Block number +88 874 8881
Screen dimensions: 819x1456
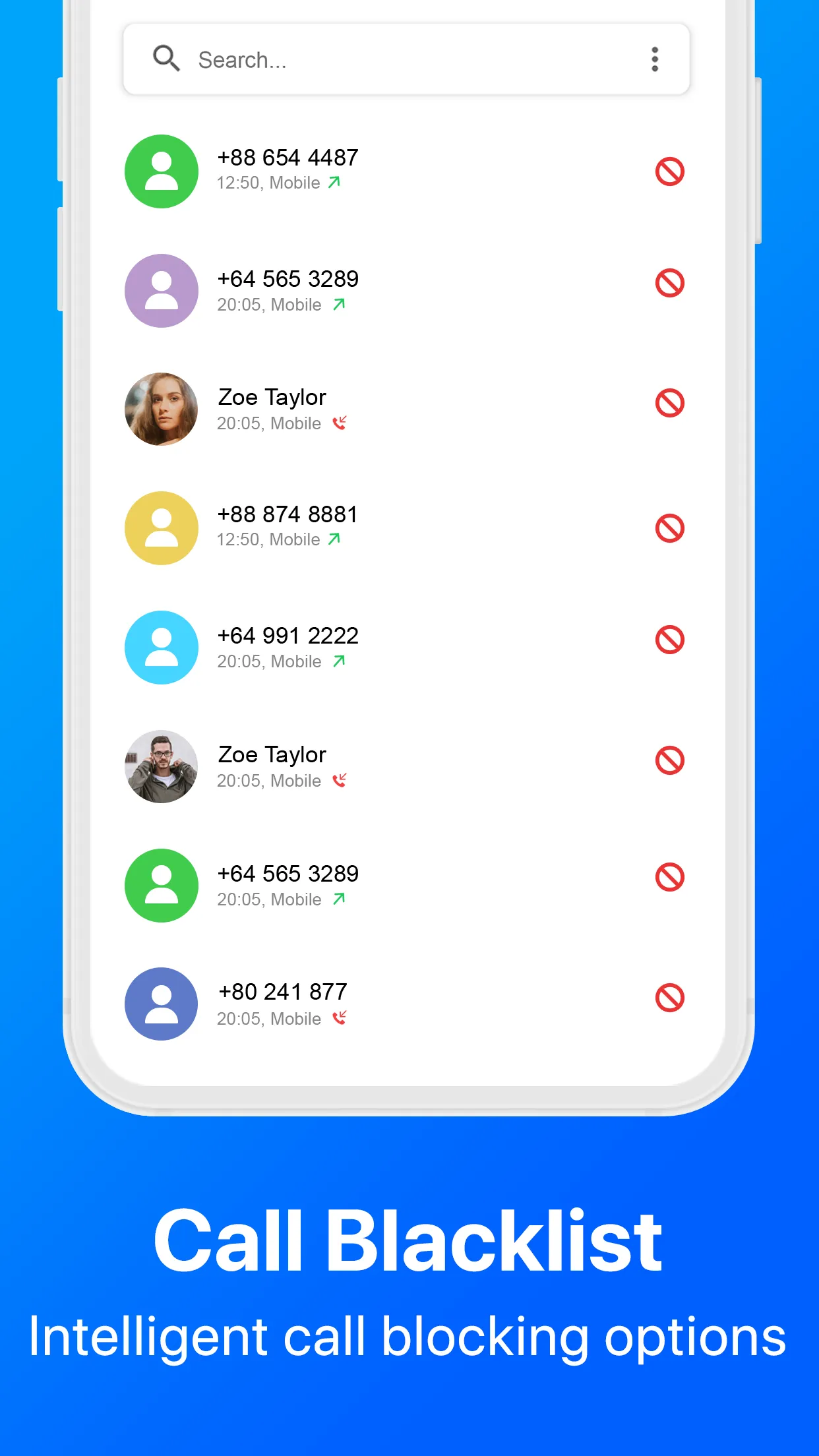click(x=669, y=528)
